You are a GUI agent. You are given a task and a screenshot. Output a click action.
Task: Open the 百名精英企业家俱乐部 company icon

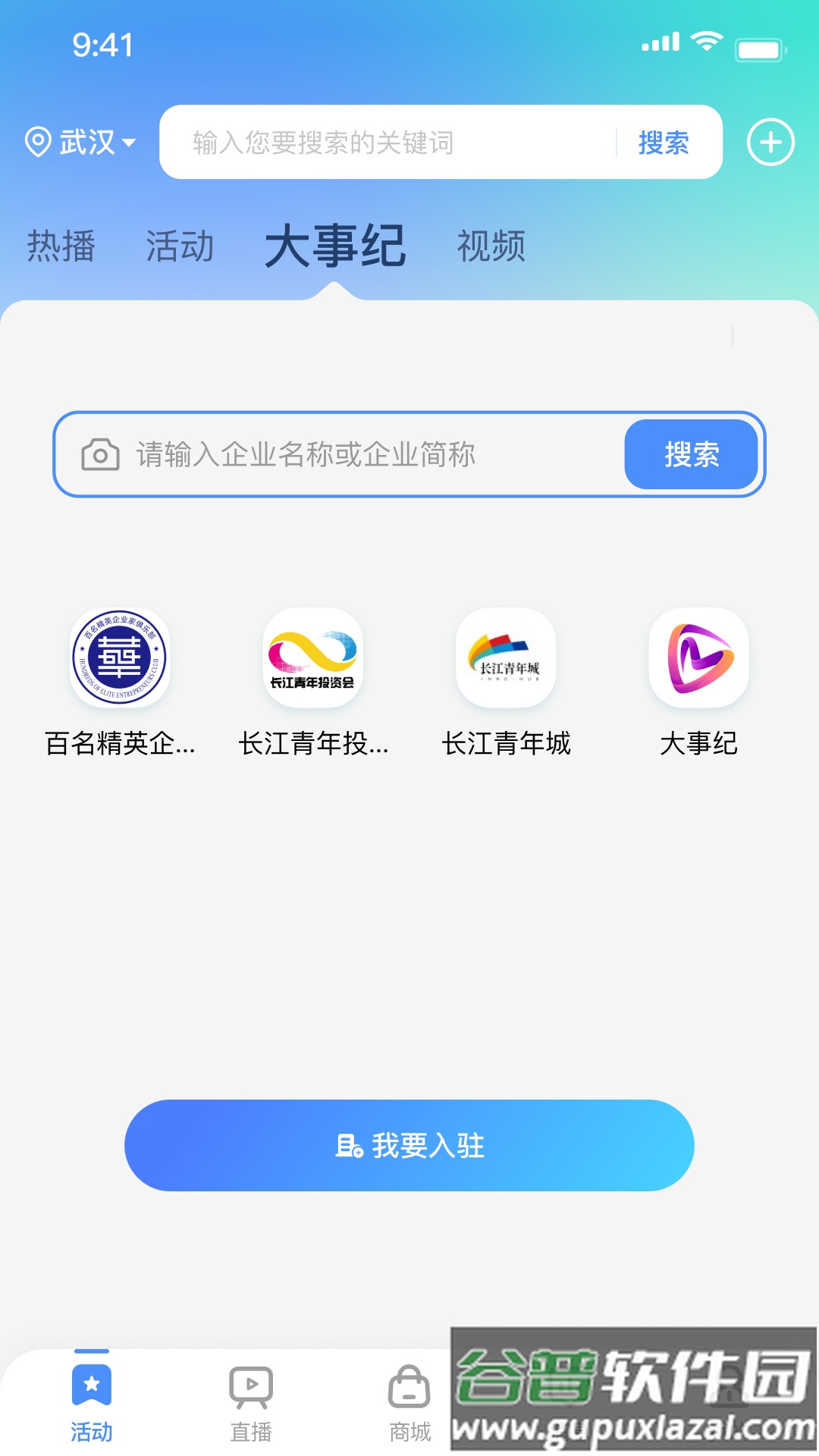click(x=121, y=660)
